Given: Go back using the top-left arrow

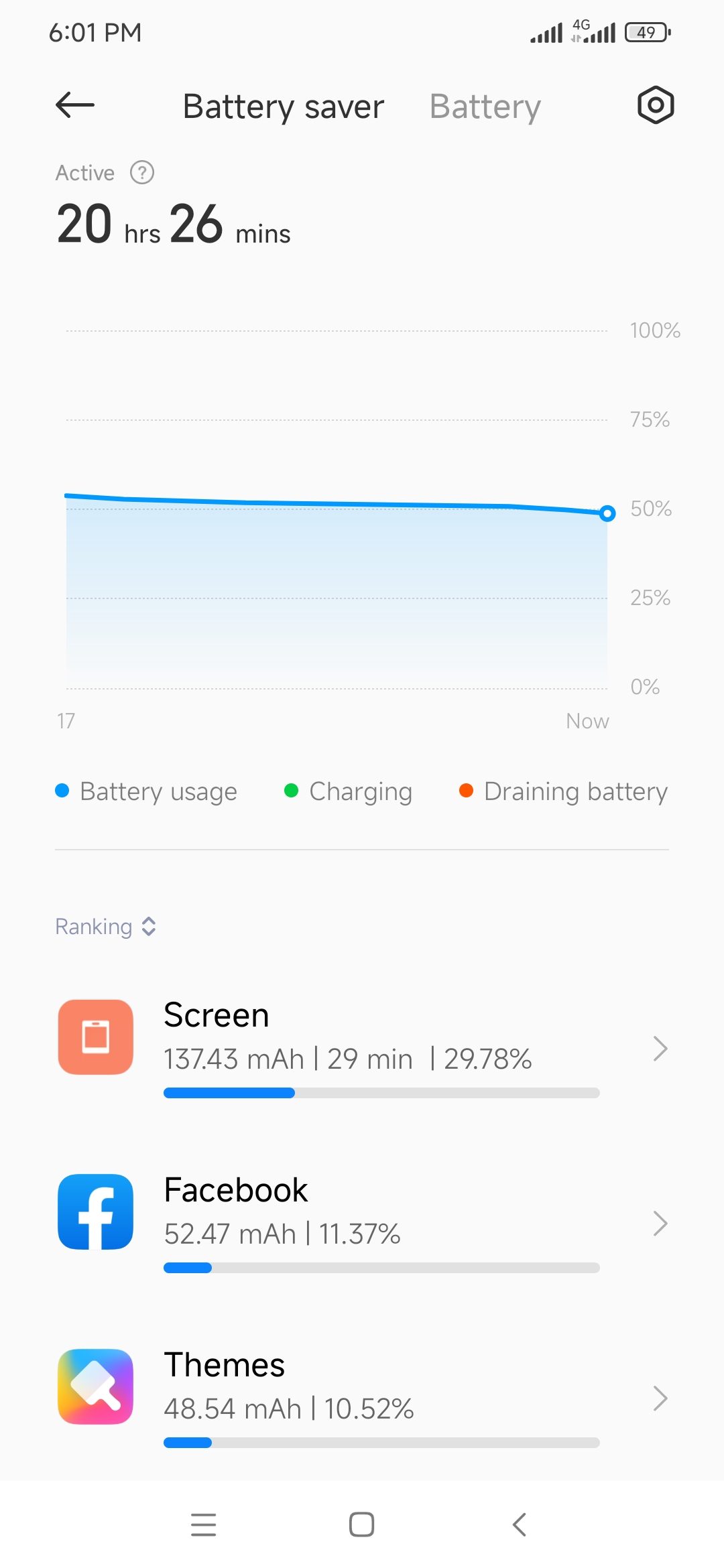Looking at the screenshot, I should (74, 105).
